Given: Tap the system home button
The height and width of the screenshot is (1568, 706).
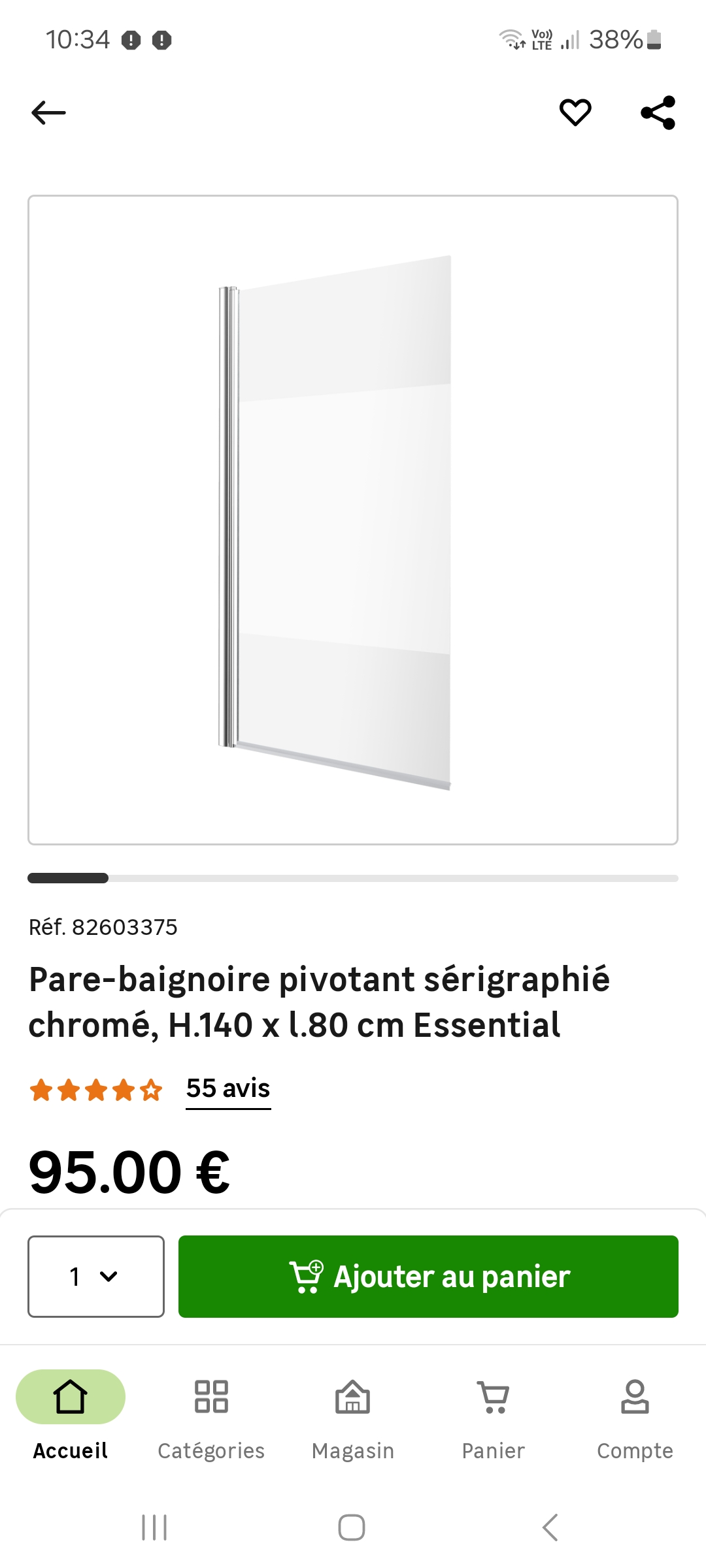Looking at the screenshot, I should [352, 1527].
